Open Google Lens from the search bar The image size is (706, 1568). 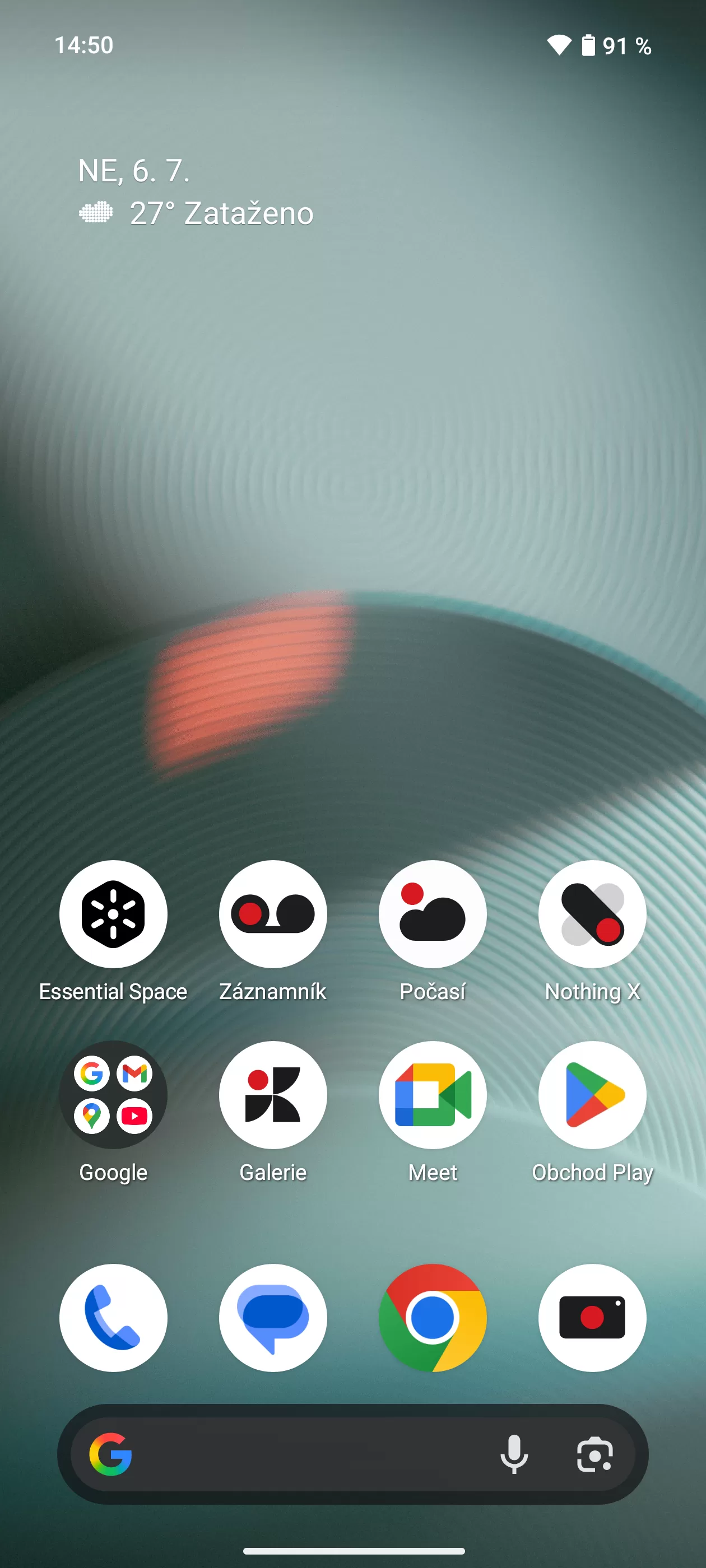(594, 1454)
